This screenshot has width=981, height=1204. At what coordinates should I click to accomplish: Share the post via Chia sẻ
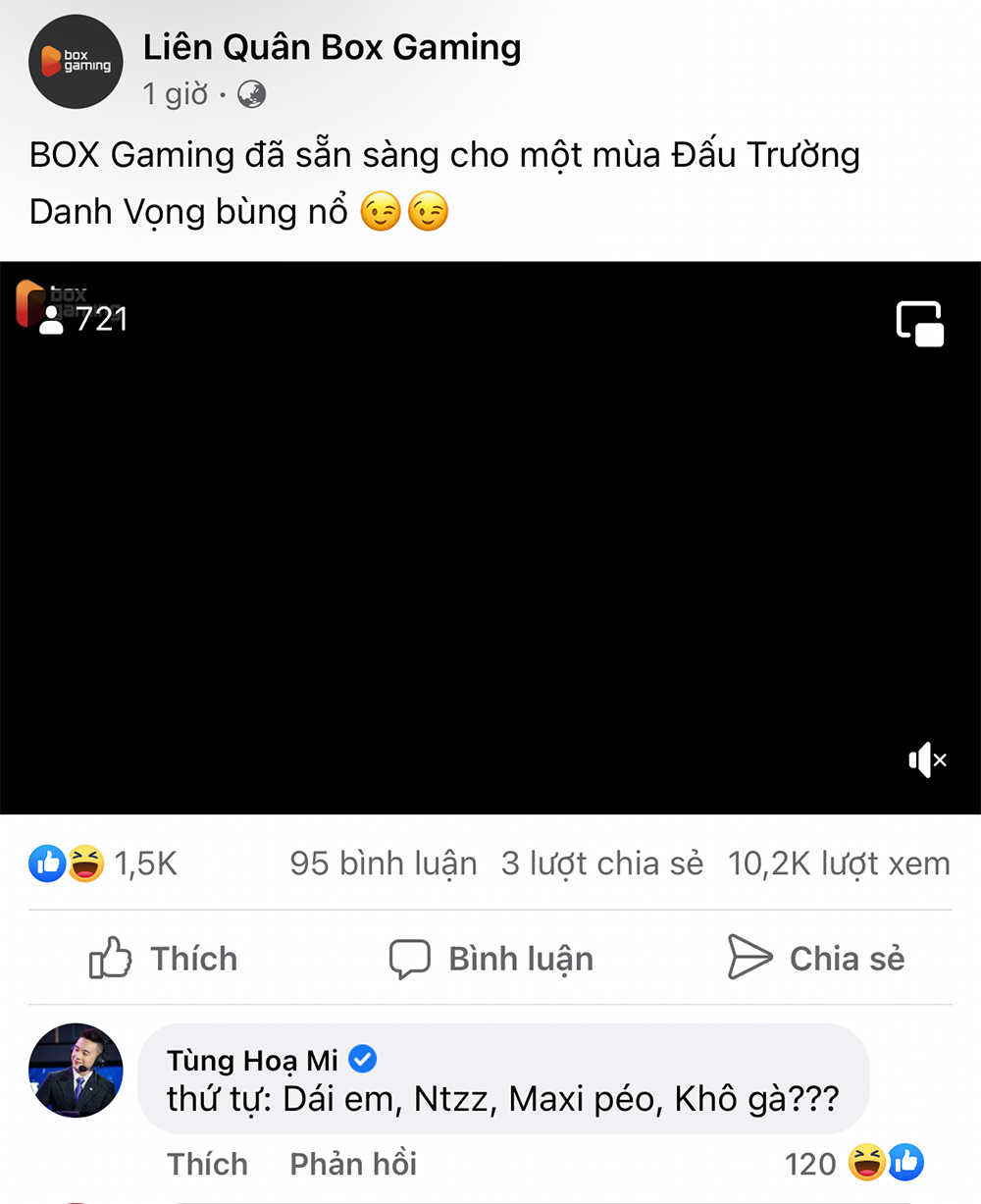(816, 958)
